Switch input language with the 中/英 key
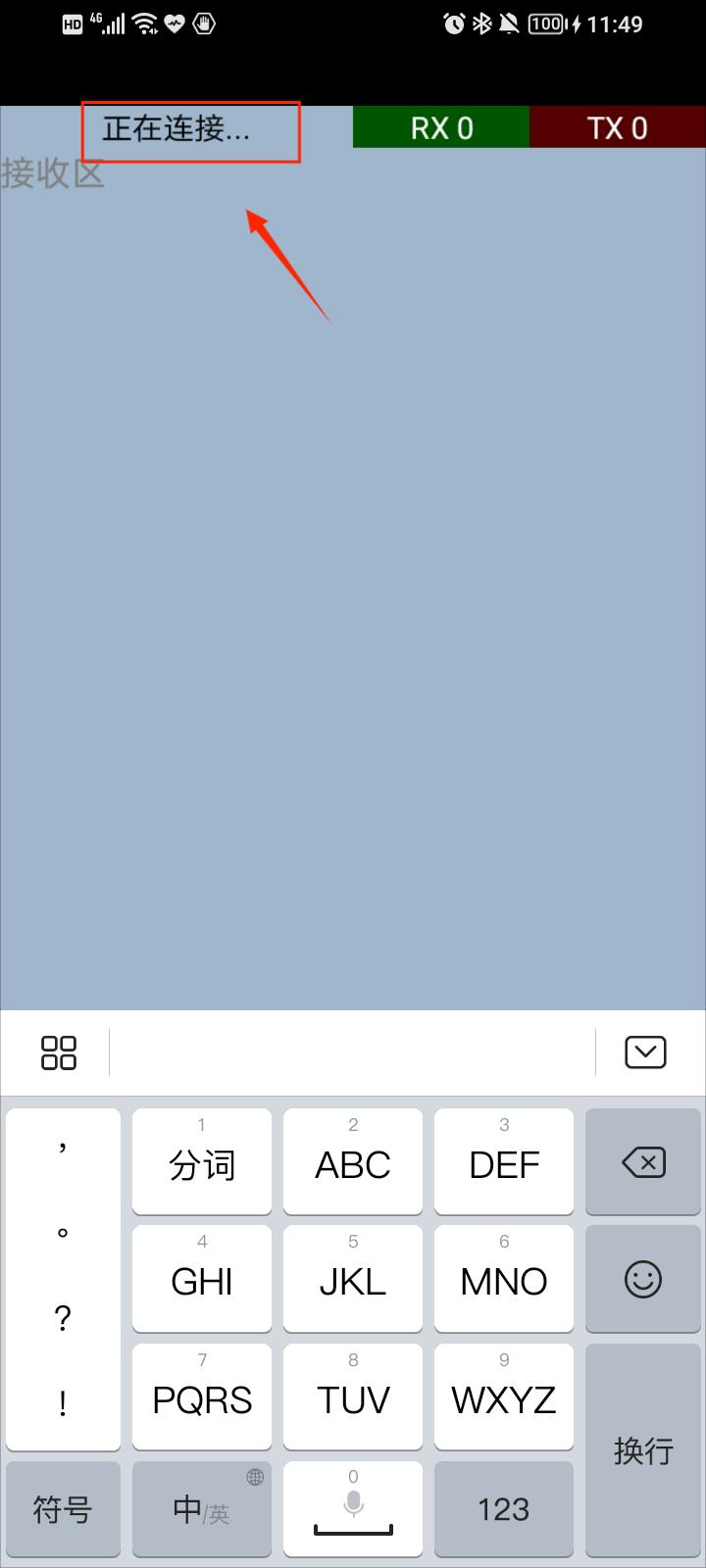 [x=202, y=1509]
